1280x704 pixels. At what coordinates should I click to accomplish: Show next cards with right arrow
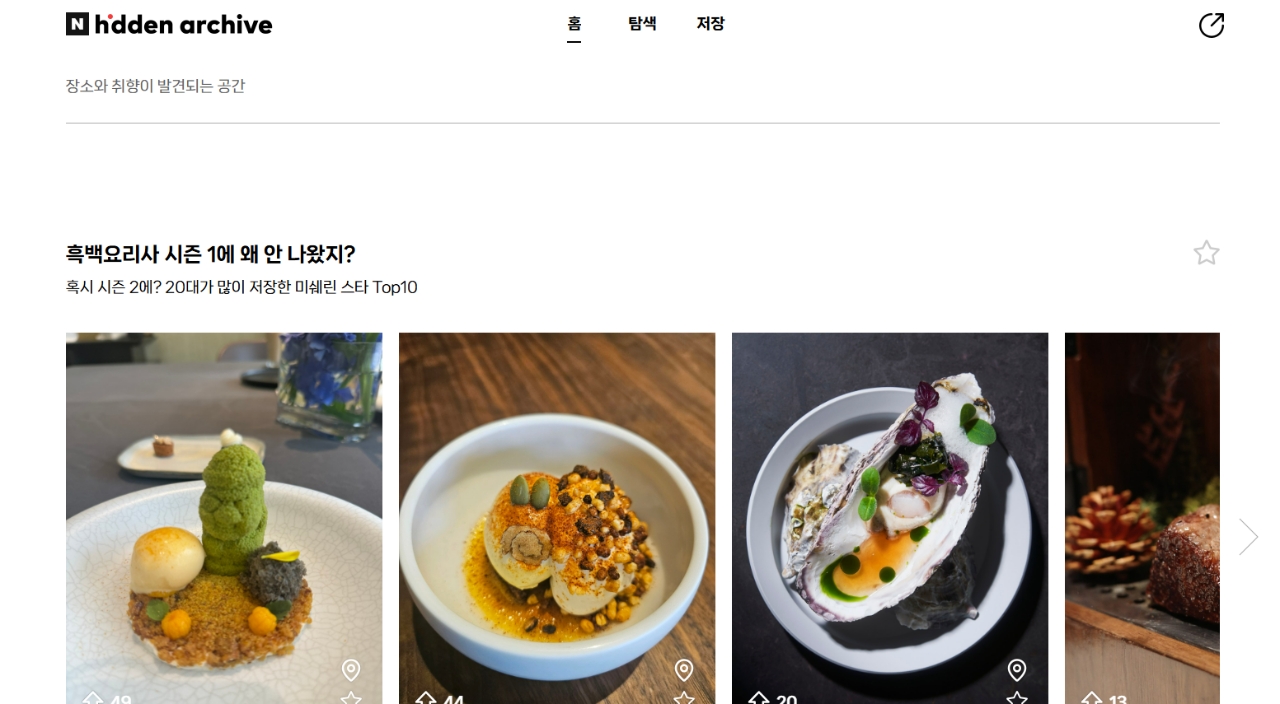tap(1248, 537)
